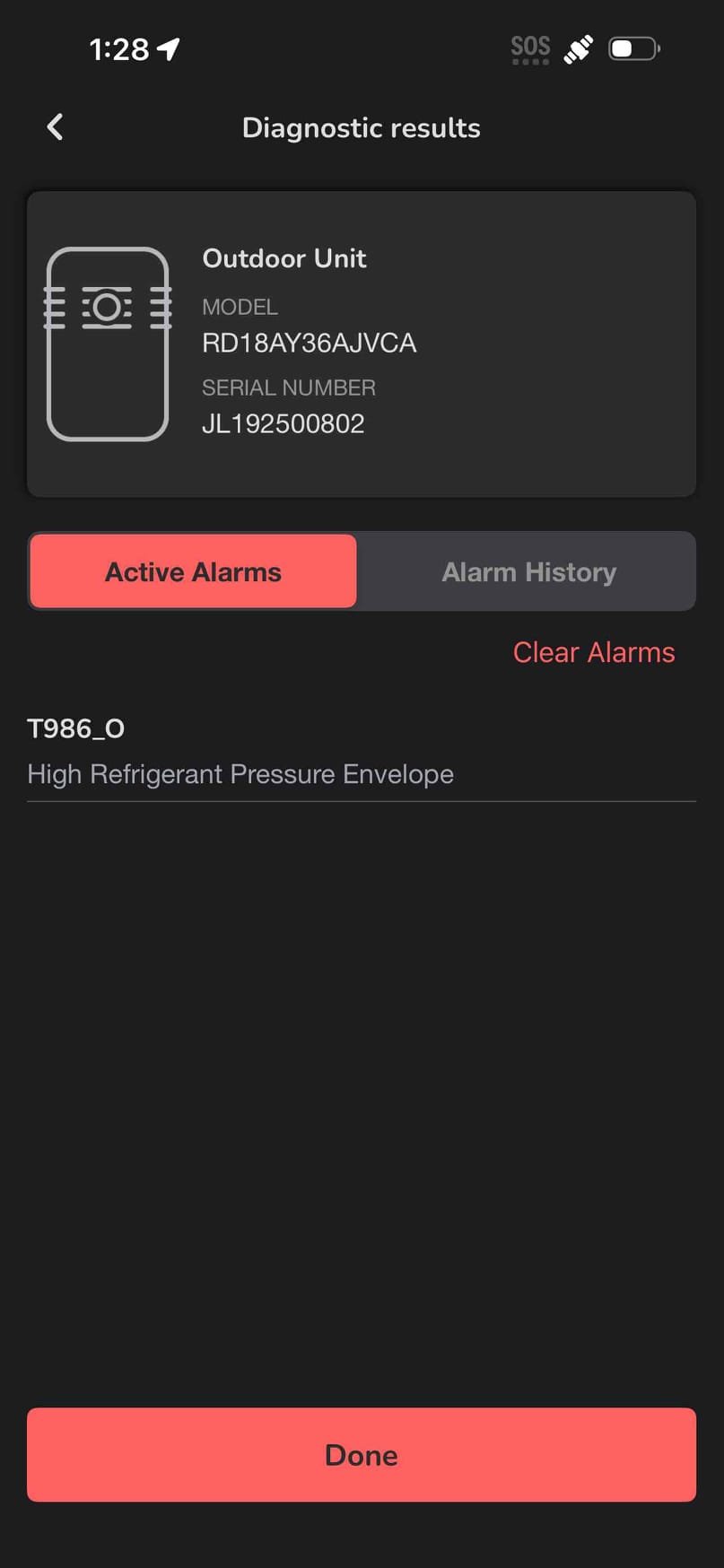
Task: Tap the model number RD18AY36AJVCA
Action: point(310,343)
